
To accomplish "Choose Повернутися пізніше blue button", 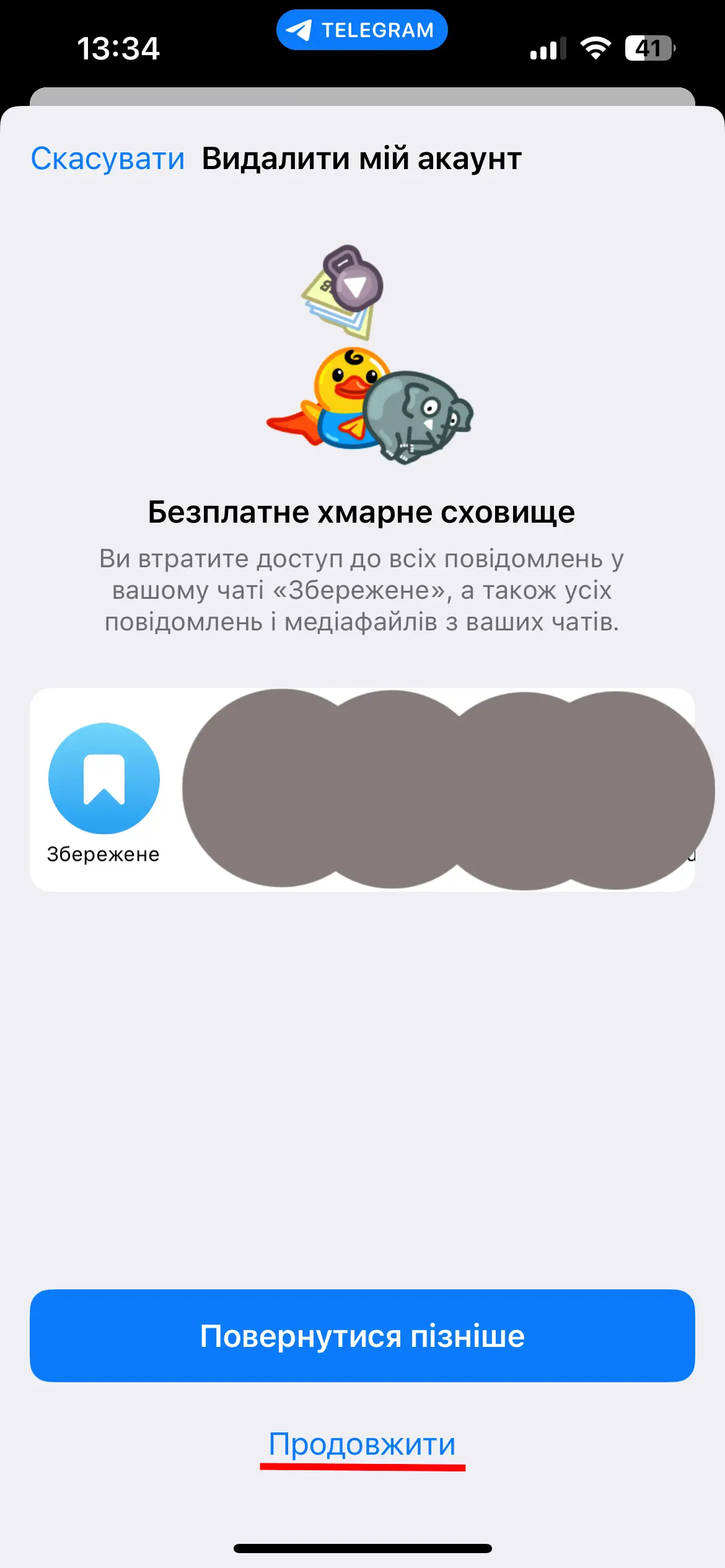I will pos(362,1336).
